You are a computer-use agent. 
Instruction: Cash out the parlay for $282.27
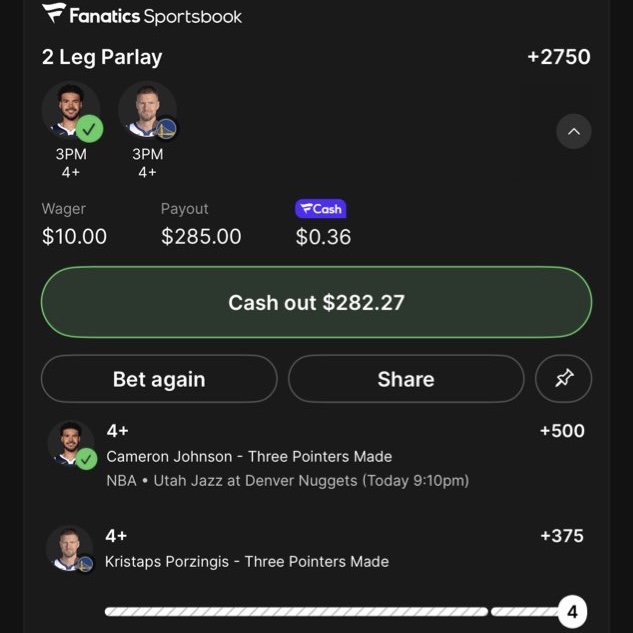coord(316,302)
